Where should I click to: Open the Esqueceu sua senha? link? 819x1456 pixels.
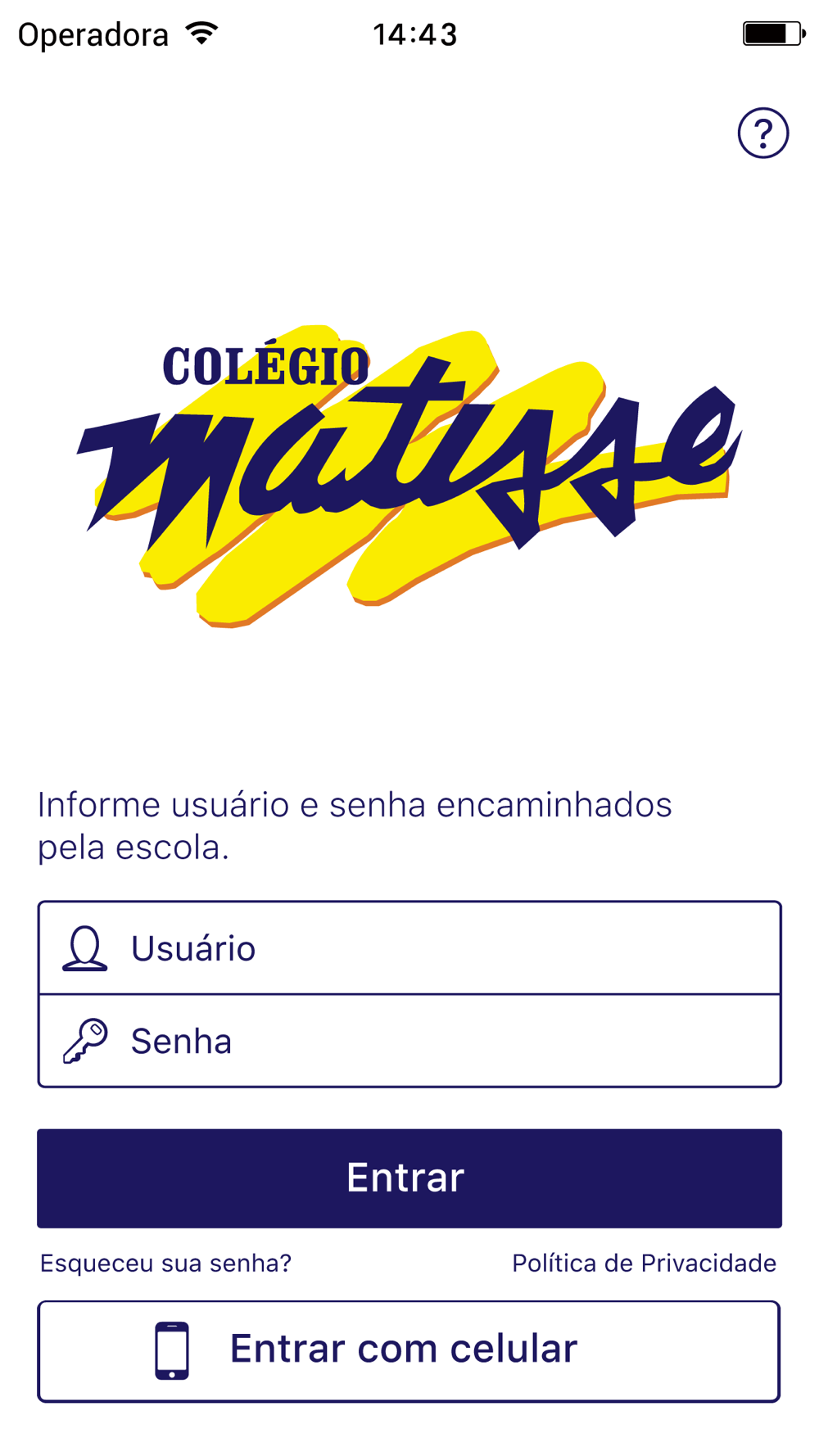pos(165,1263)
